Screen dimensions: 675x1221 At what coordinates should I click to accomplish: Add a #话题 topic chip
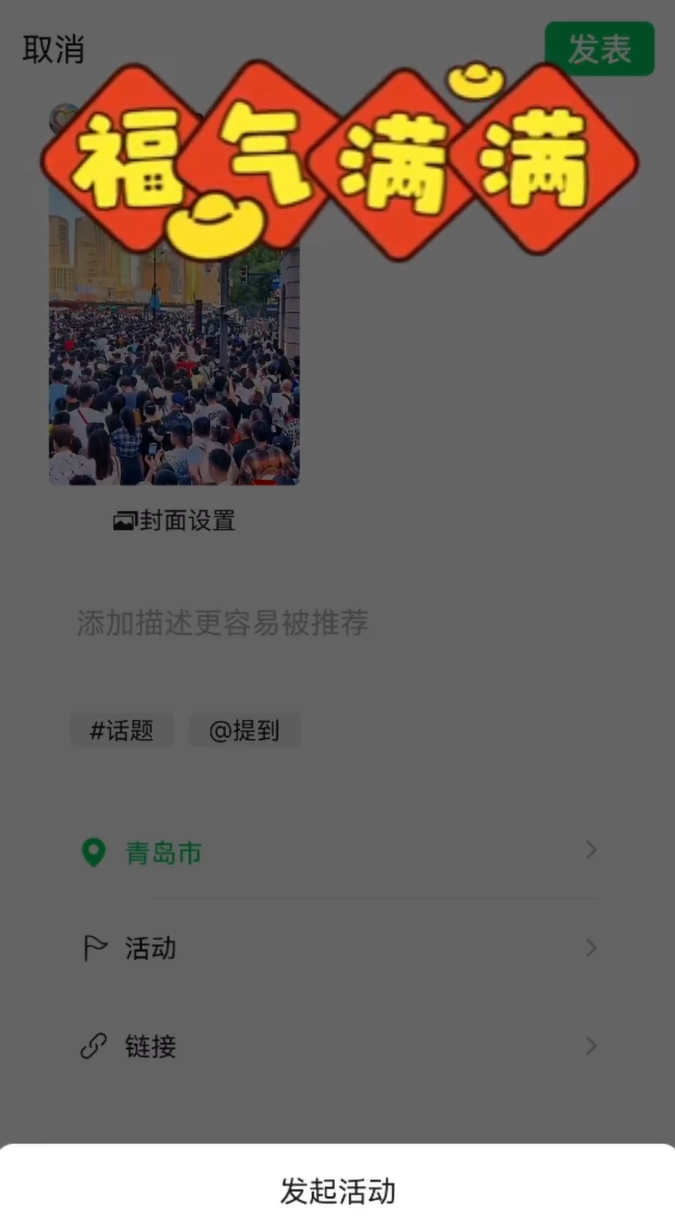coord(122,731)
